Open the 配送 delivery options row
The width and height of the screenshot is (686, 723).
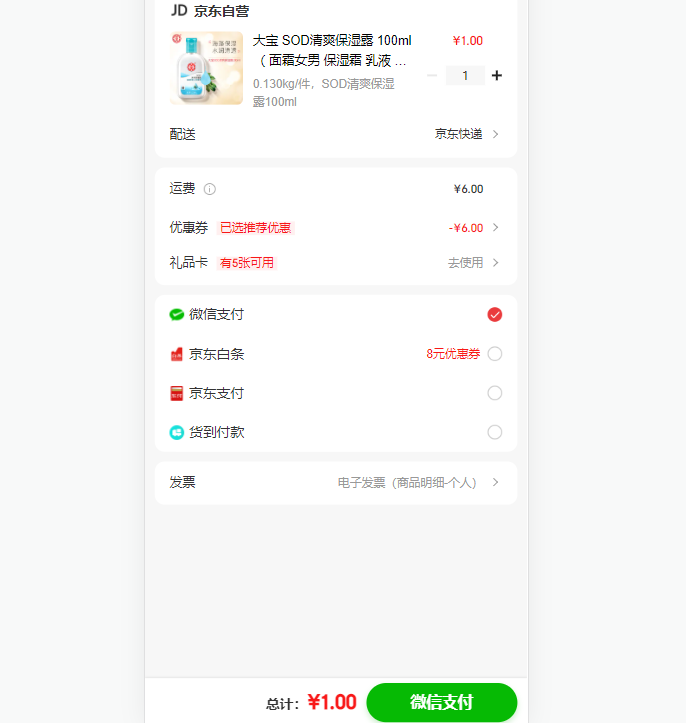(336, 134)
